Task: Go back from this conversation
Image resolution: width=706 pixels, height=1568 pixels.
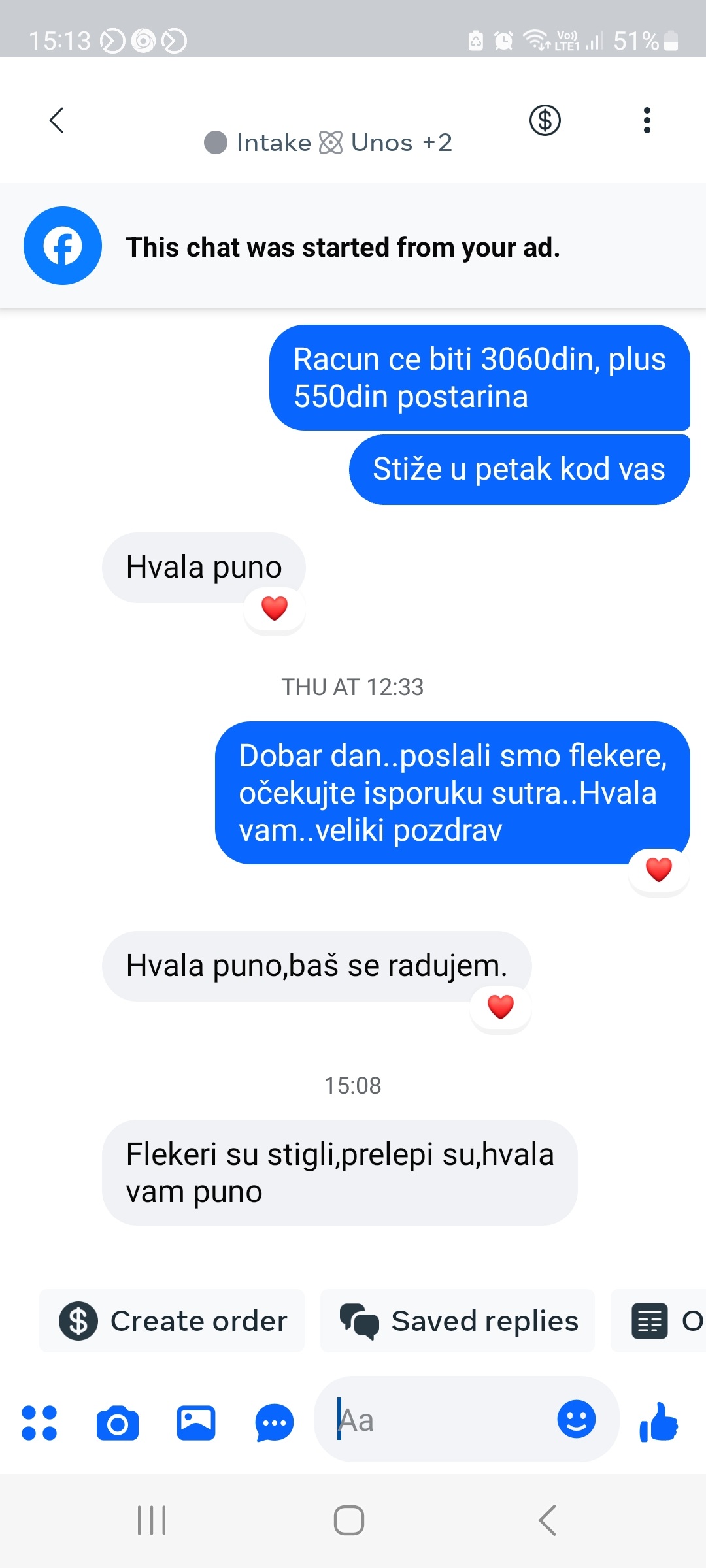Action: [x=57, y=120]
